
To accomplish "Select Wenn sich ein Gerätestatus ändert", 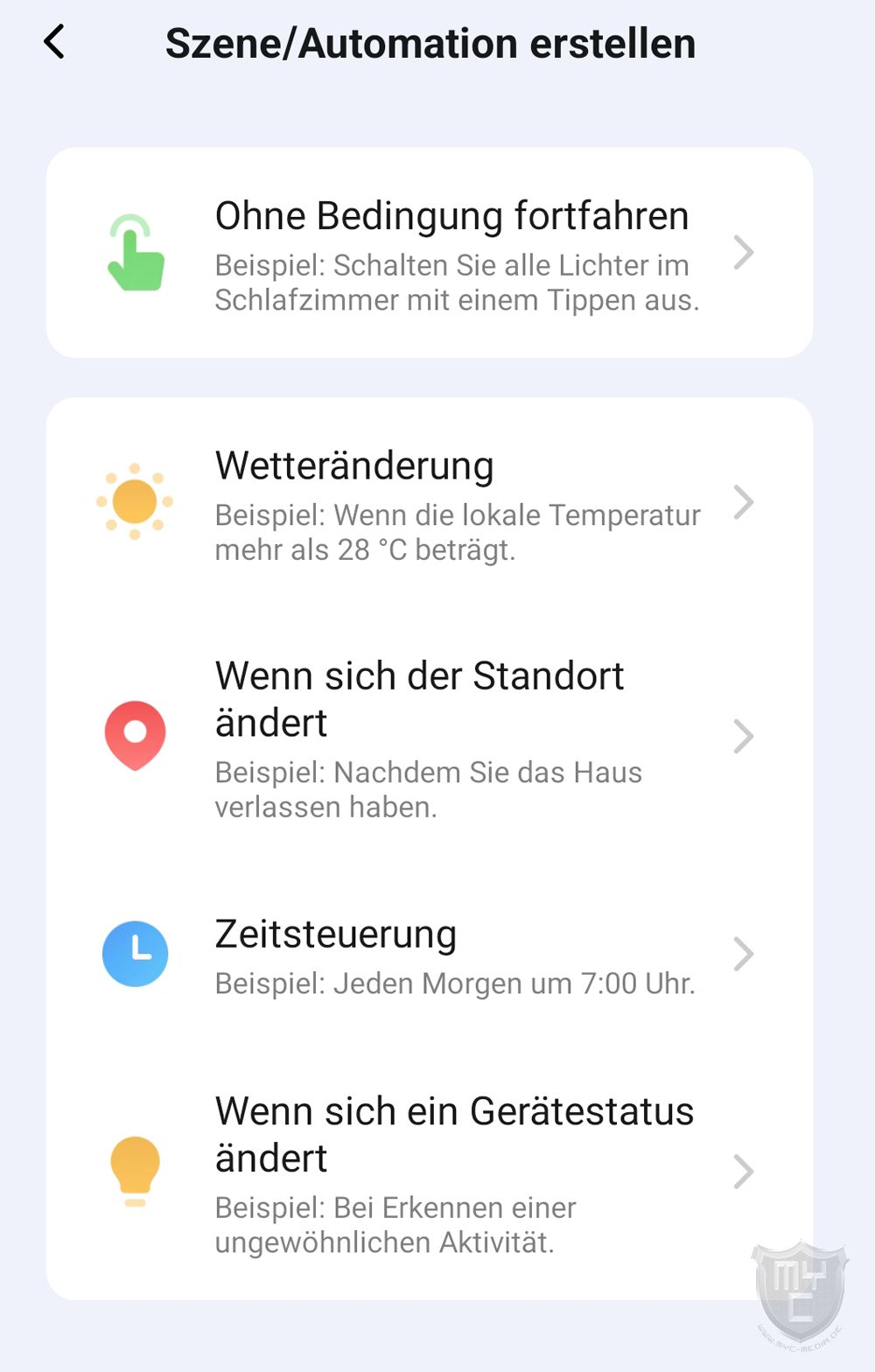I will pyautogui.click(x=429, y=1172).
